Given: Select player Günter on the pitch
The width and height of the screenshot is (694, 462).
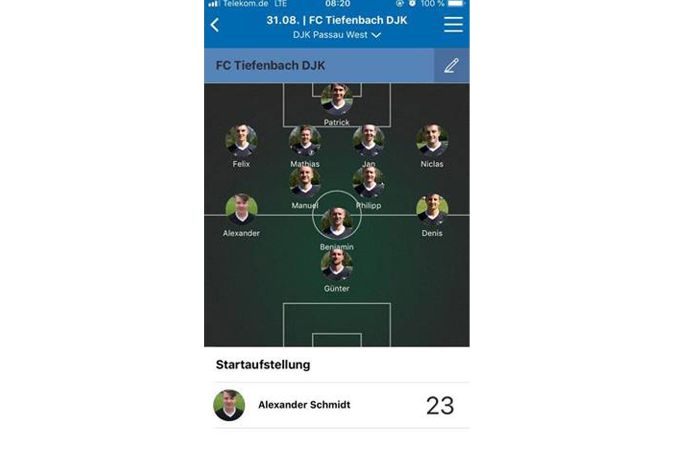Looking at the screenshot, I should 337,265.
